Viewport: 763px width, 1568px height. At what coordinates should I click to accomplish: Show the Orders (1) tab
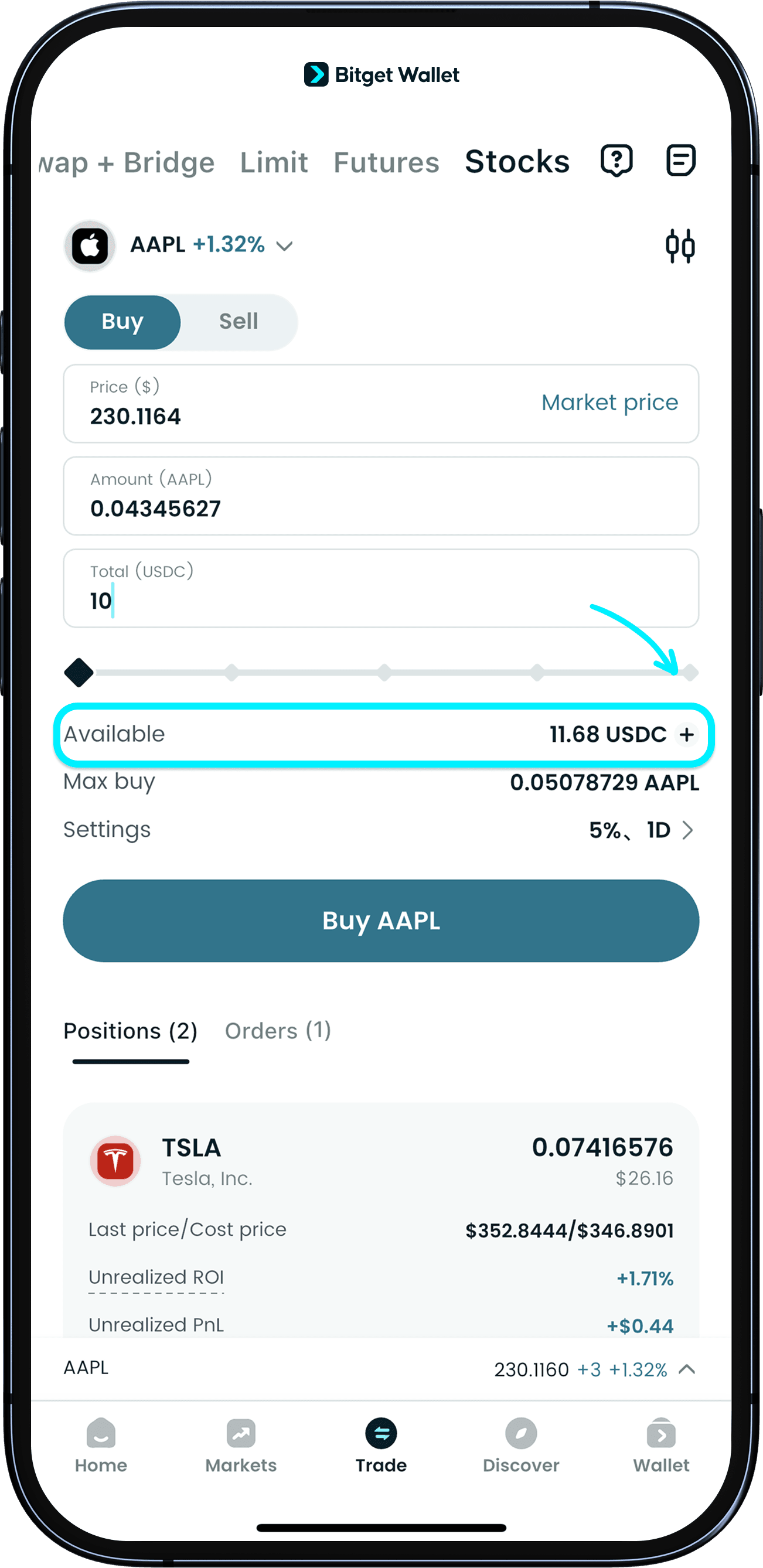[278, 1031]
